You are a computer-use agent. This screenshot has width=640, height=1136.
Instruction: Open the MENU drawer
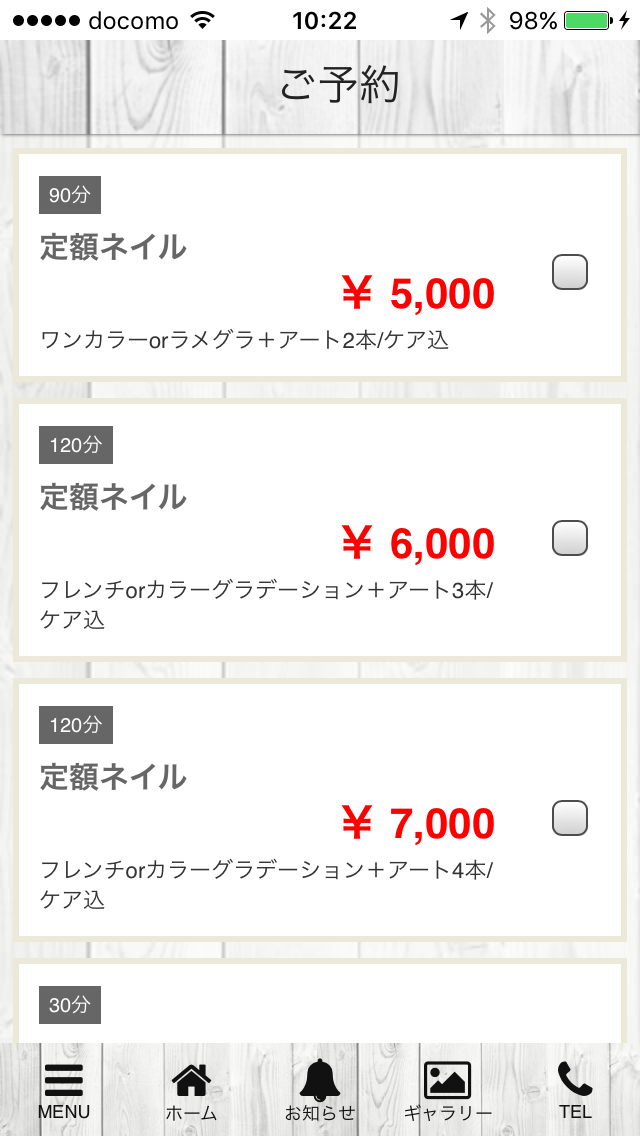click(x=64, y=1090)
